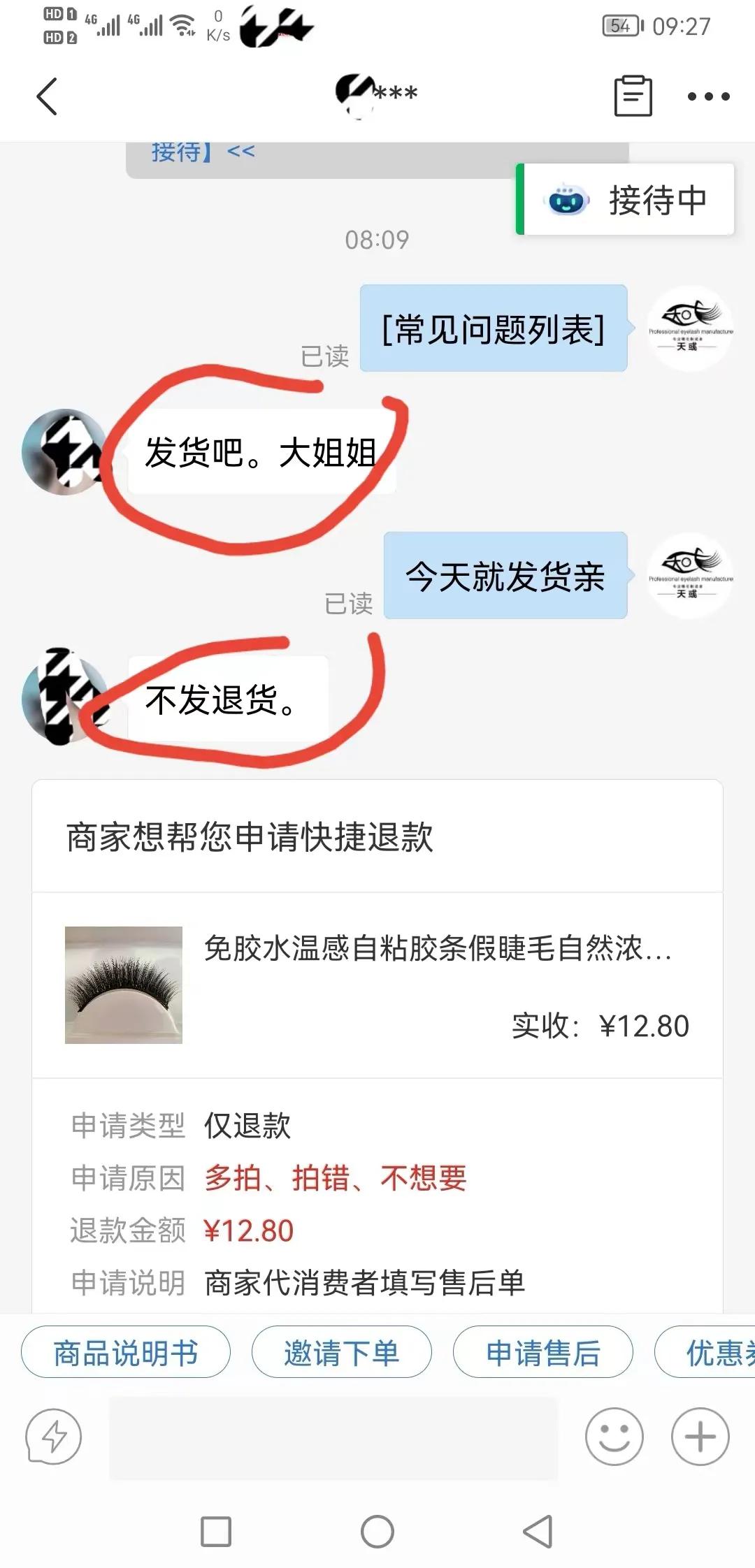Click the back arrow at top left
The height and width of the screenshot is (1568, 755).
pyautogui.click(x=46, y=96)
